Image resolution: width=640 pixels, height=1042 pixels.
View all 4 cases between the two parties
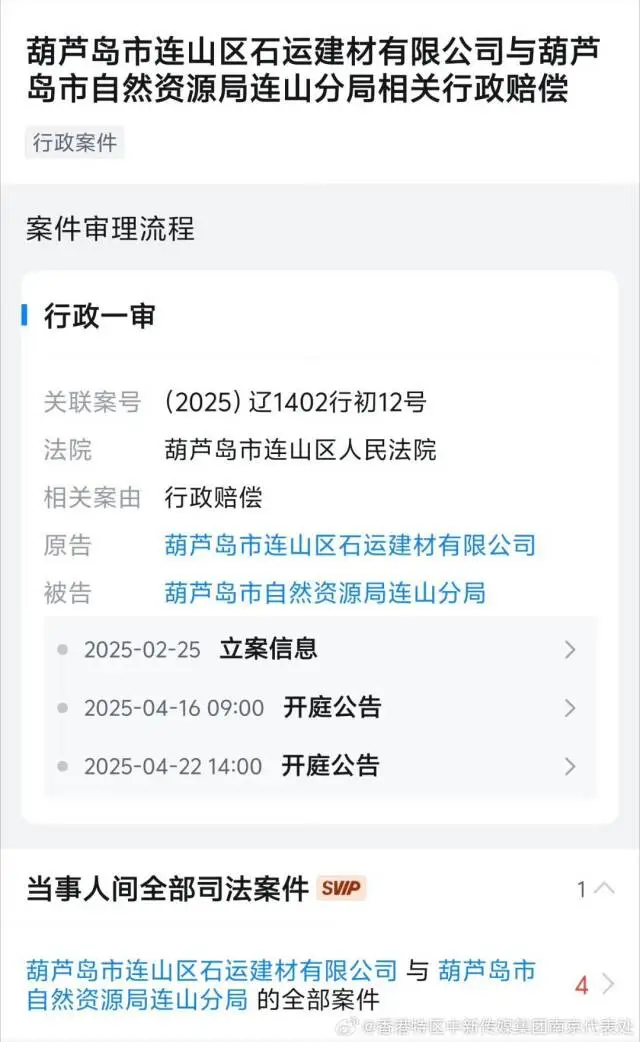(594, 985)
